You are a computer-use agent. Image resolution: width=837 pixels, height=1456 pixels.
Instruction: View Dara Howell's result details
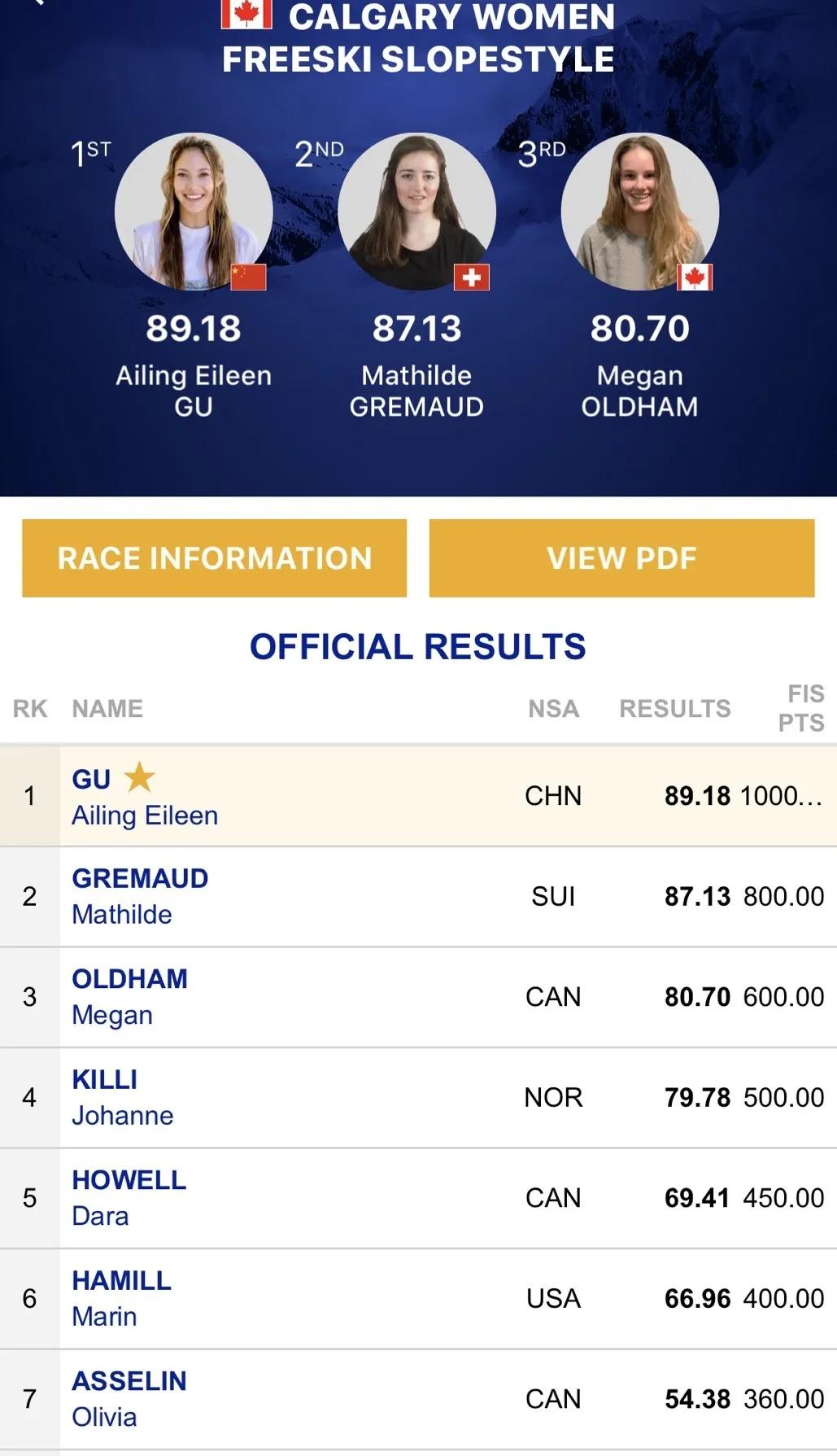click(418, 1198)
